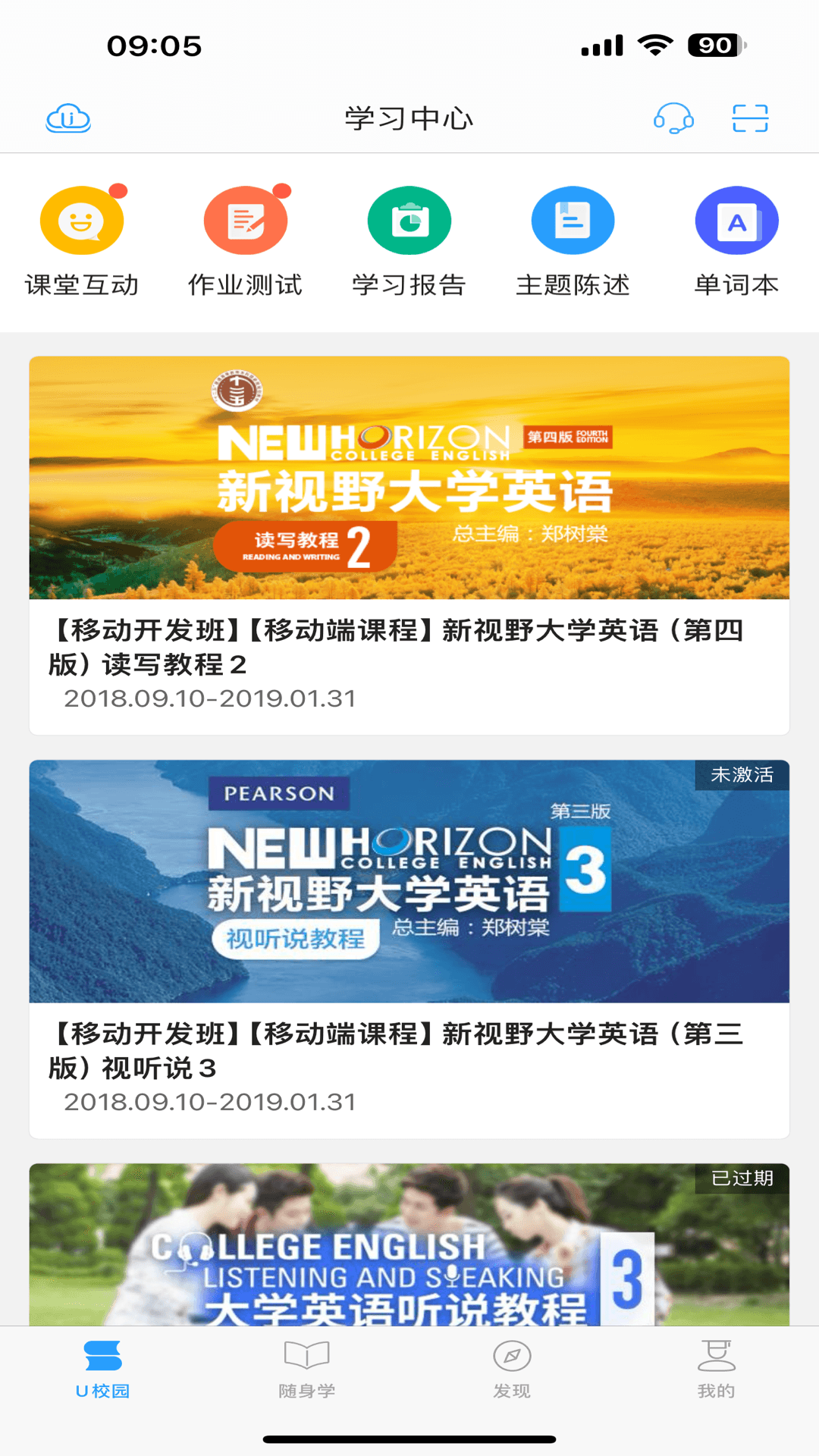Screen dimensions: 819x1456
Task: Open customer service headset icon
Action: 673,118
